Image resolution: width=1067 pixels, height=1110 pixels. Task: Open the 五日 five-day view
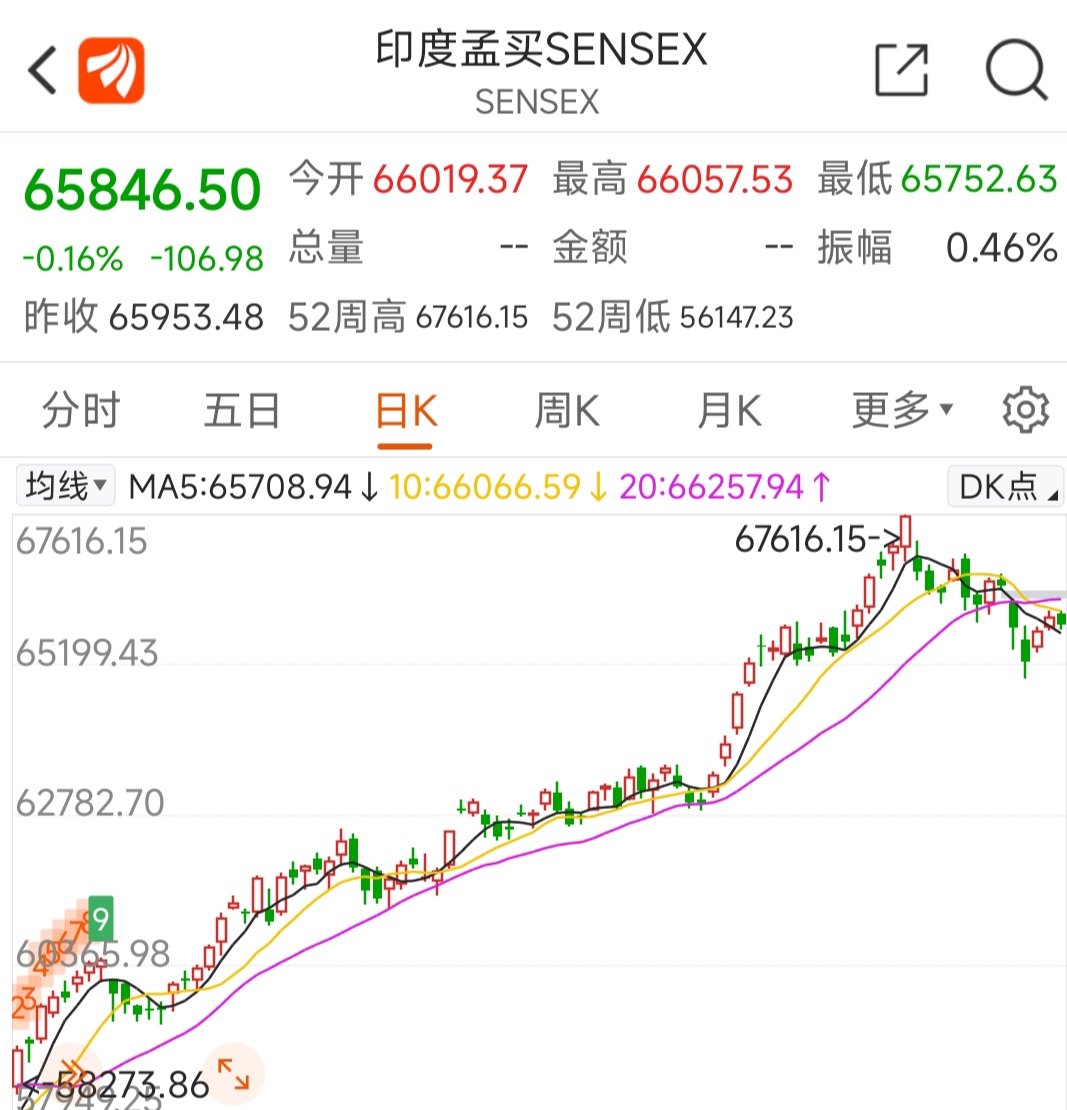[240, 409]
